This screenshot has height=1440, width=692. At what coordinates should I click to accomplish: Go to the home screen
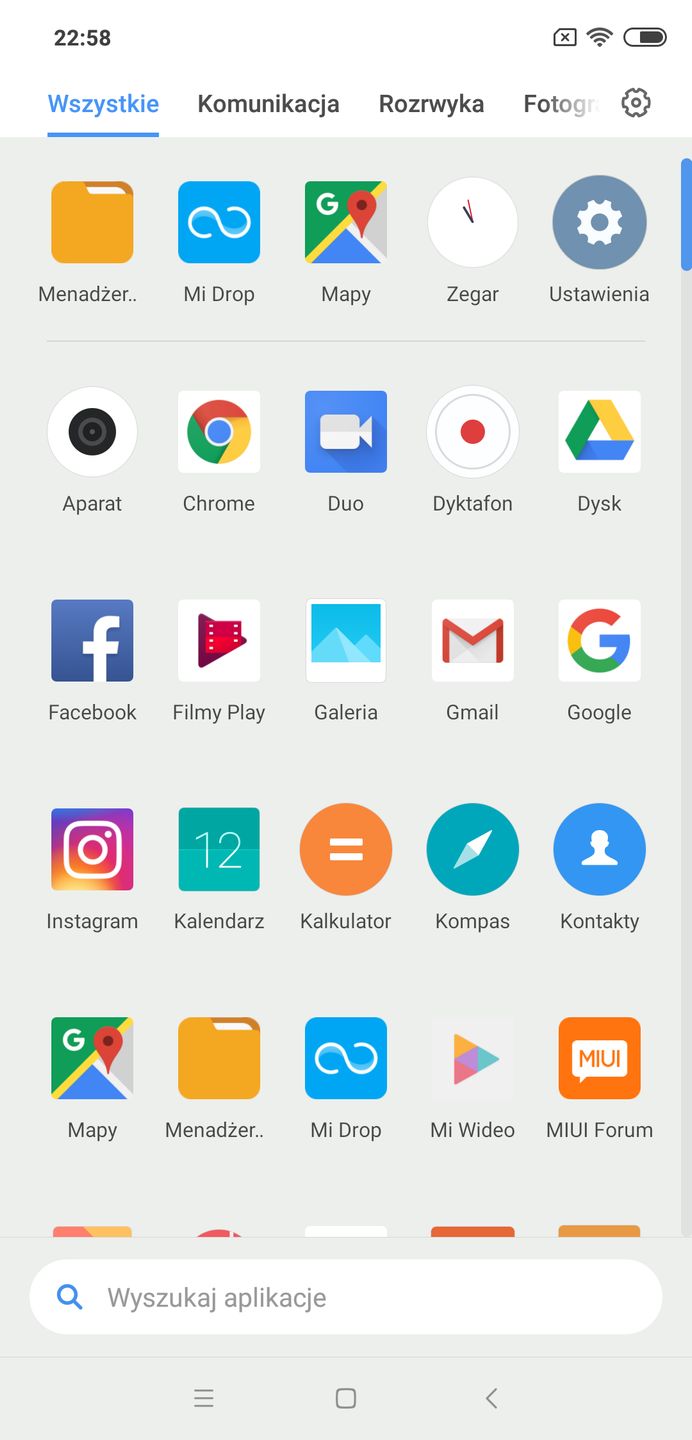(346, 1398)
